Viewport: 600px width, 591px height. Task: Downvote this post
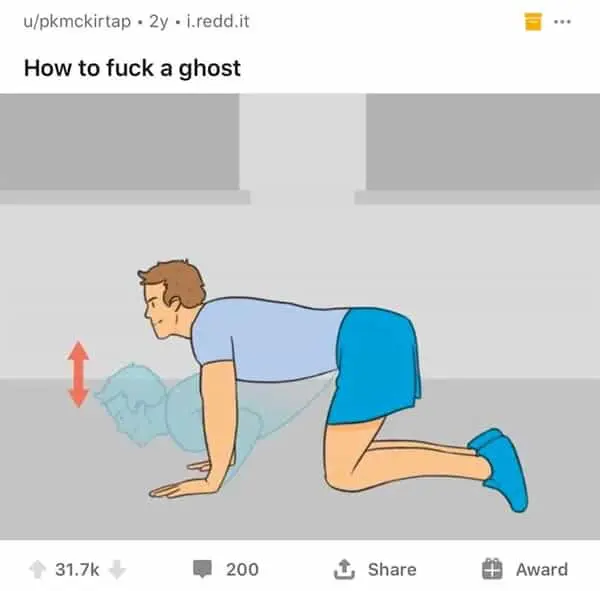click(117, 569)
